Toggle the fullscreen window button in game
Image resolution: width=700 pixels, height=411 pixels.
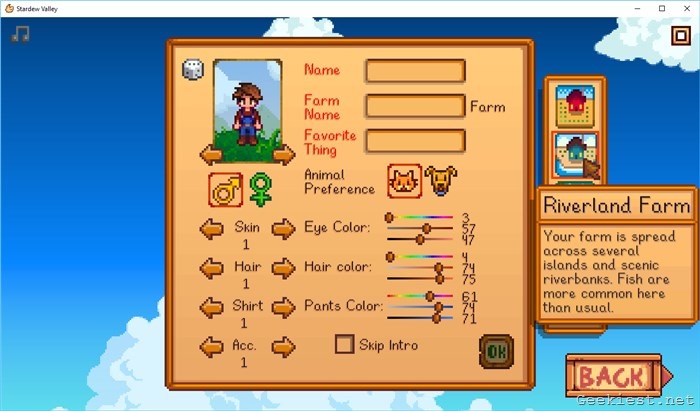681,35
